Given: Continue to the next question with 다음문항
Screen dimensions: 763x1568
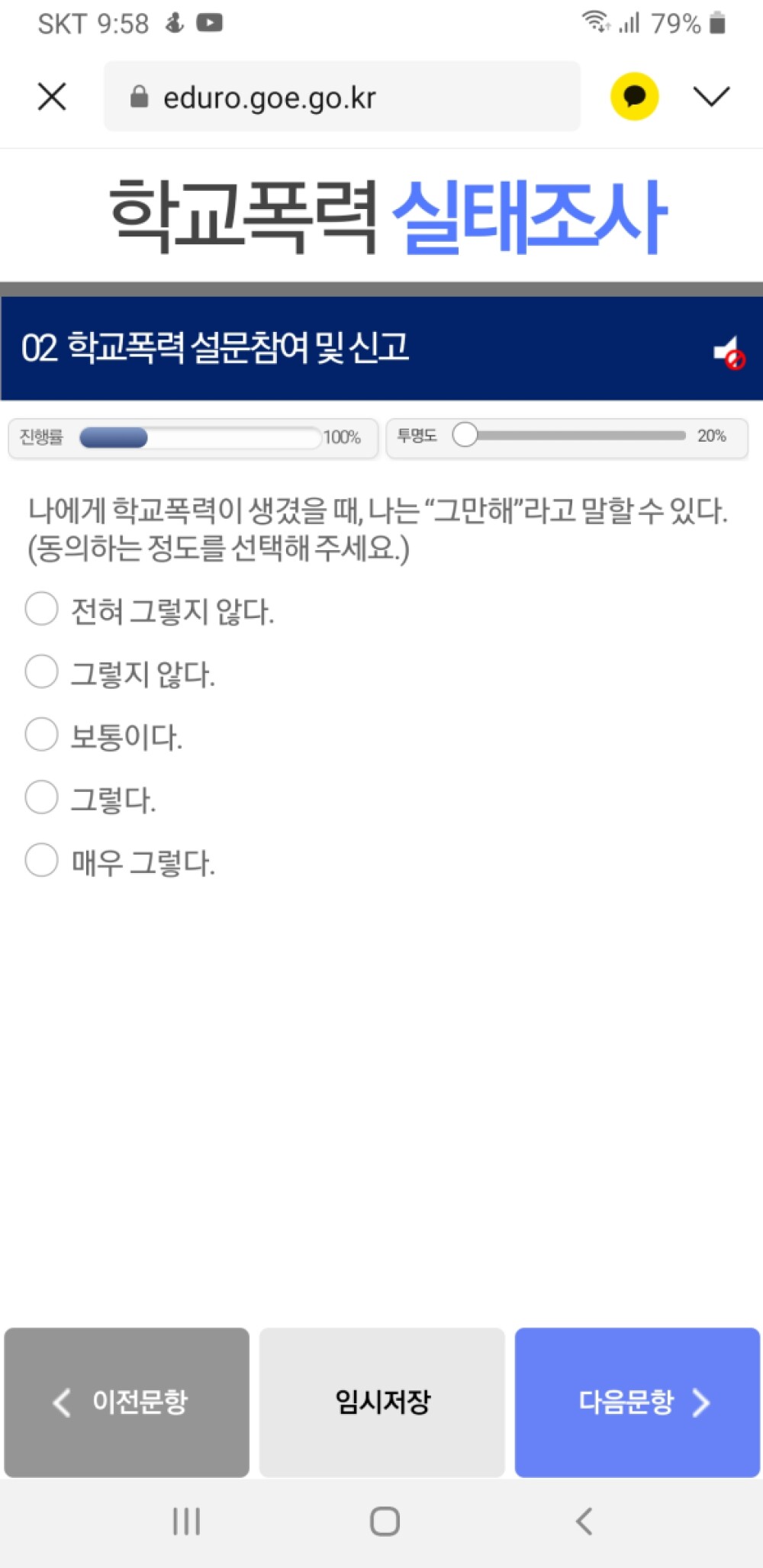Looking at the screenshot, I should (637, 1402).
